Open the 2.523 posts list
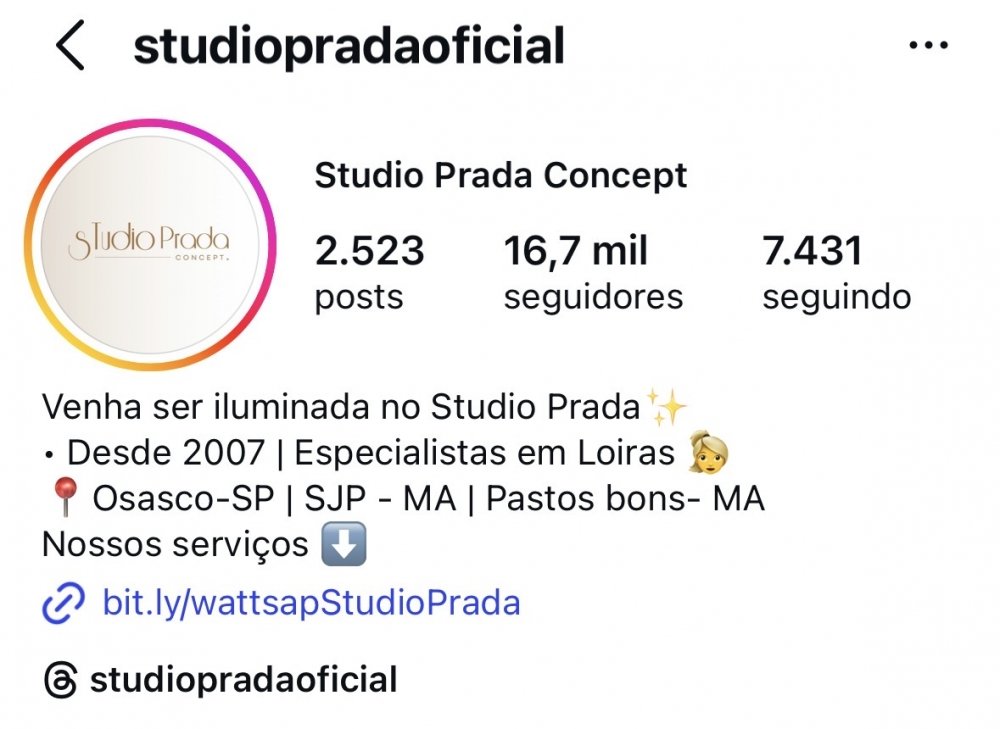Image resolution: width=1000 pixels, height=729 pixels. click(369, 272)
